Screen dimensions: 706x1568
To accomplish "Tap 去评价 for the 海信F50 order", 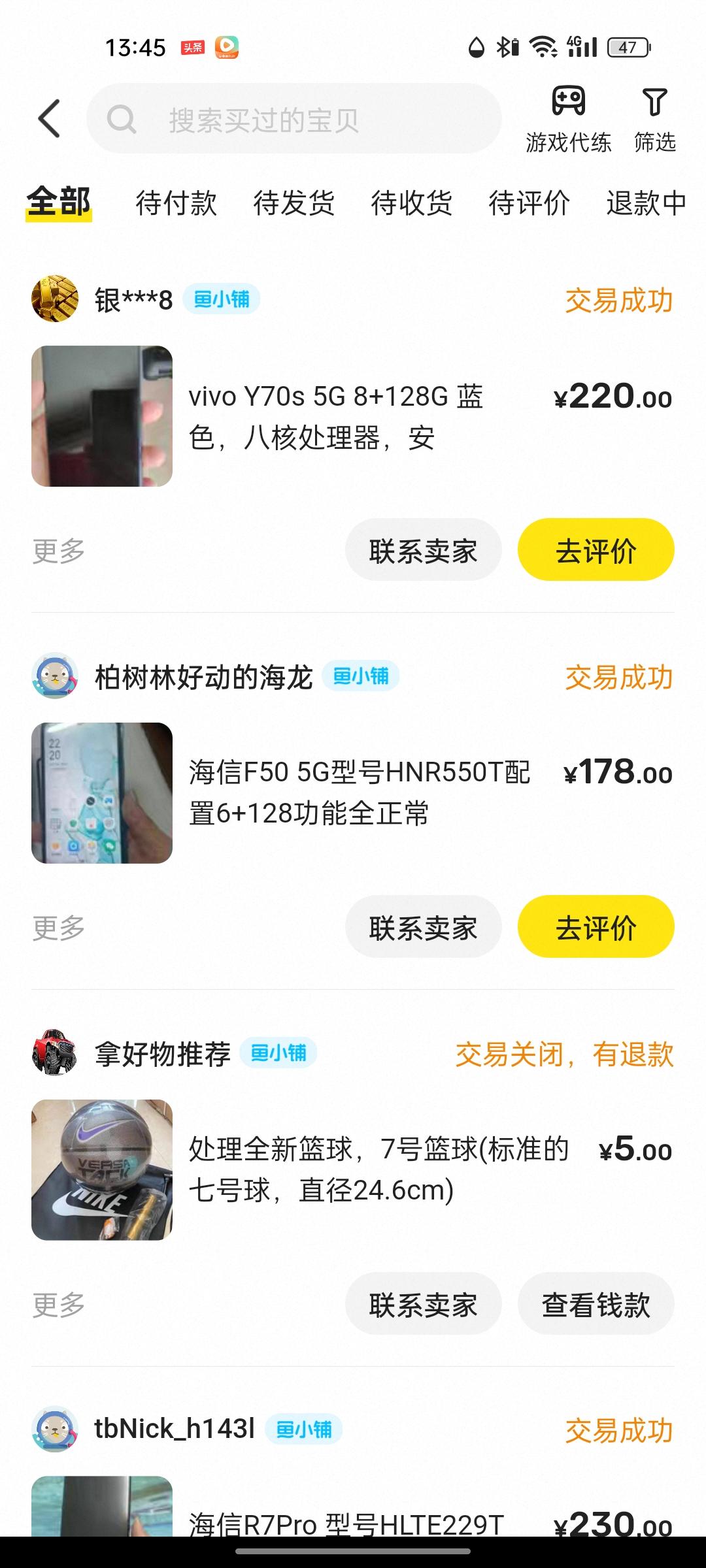I will coord(596,927).
